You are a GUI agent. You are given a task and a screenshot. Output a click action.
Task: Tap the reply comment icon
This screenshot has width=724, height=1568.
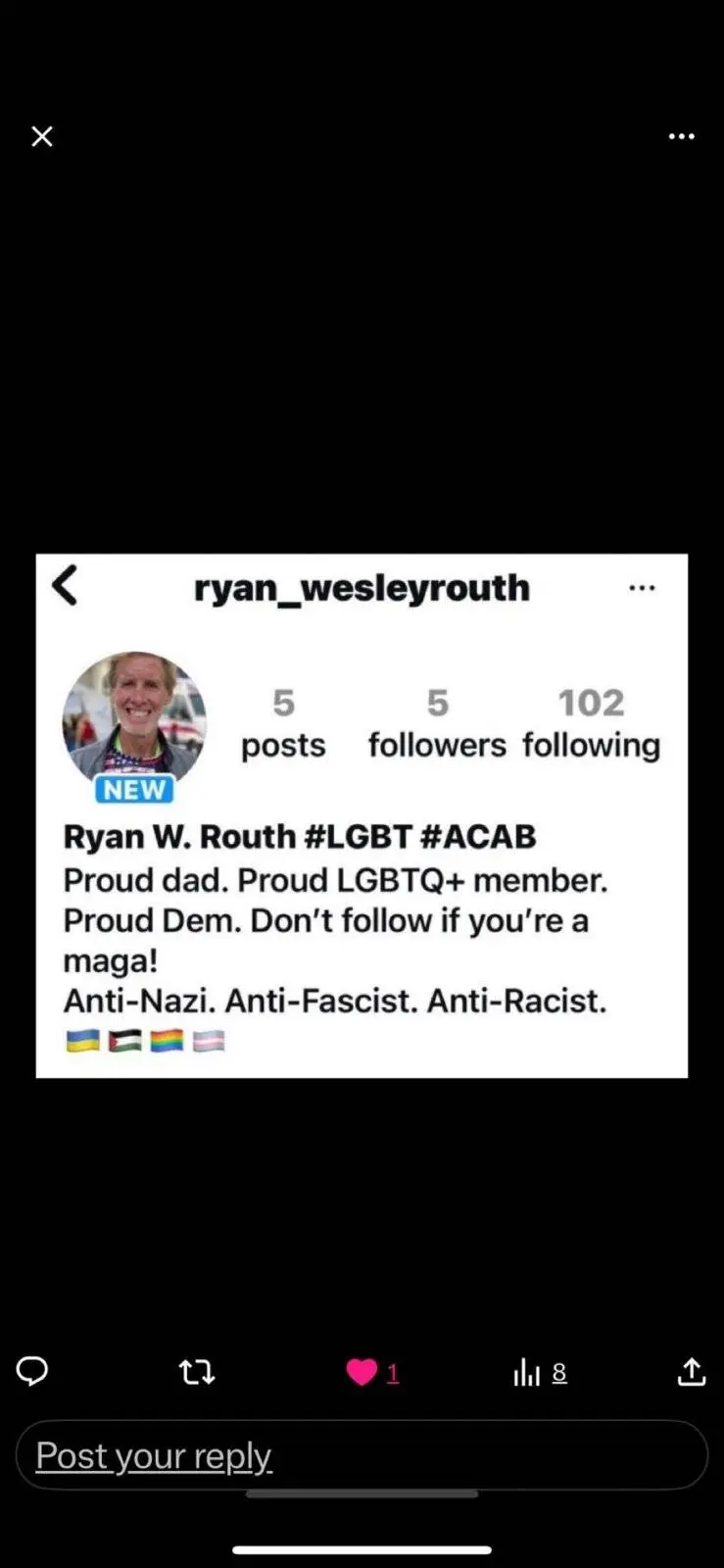32,1371
